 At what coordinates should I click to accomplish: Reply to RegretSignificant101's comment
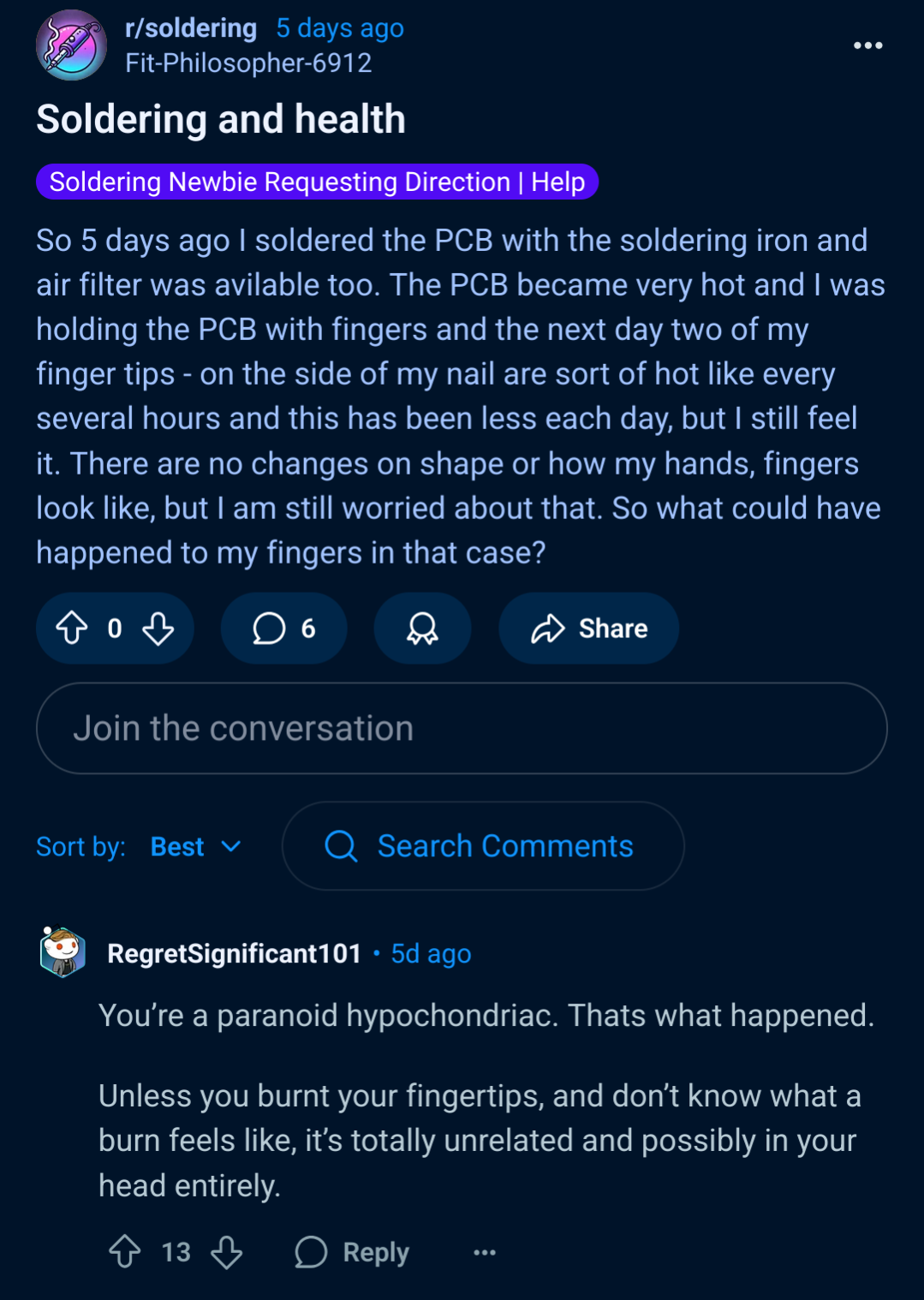pyautogui.click(x=351, y=1251)
